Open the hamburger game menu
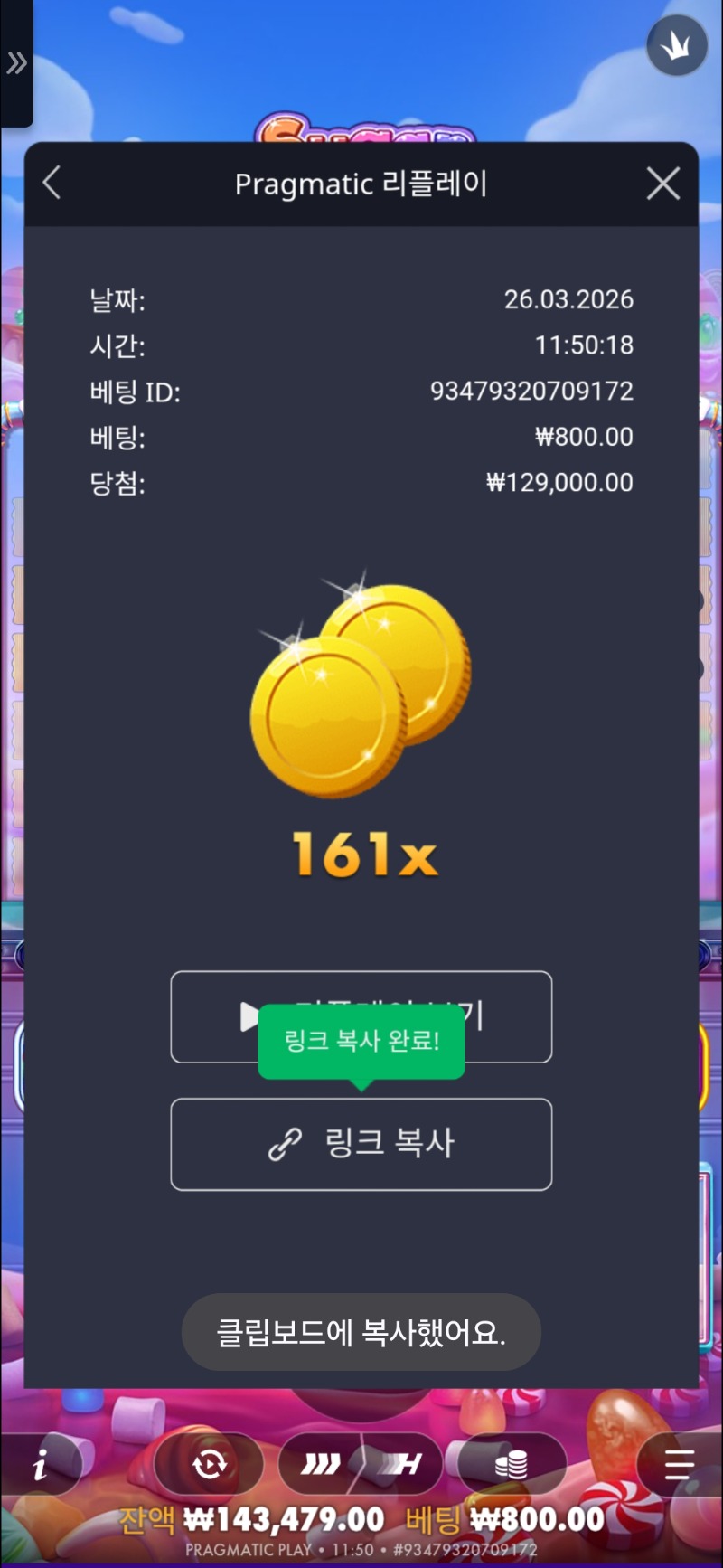This screenshot has height=1568, width=723. click(x=678, y=1464)
